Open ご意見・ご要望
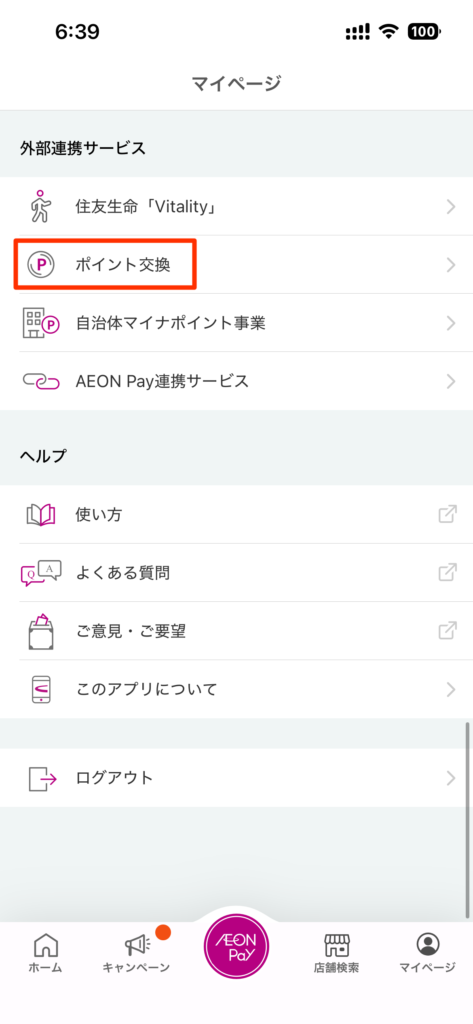Image resolution: width=473 pixels, height=1024 pixels. coord(236,631)
